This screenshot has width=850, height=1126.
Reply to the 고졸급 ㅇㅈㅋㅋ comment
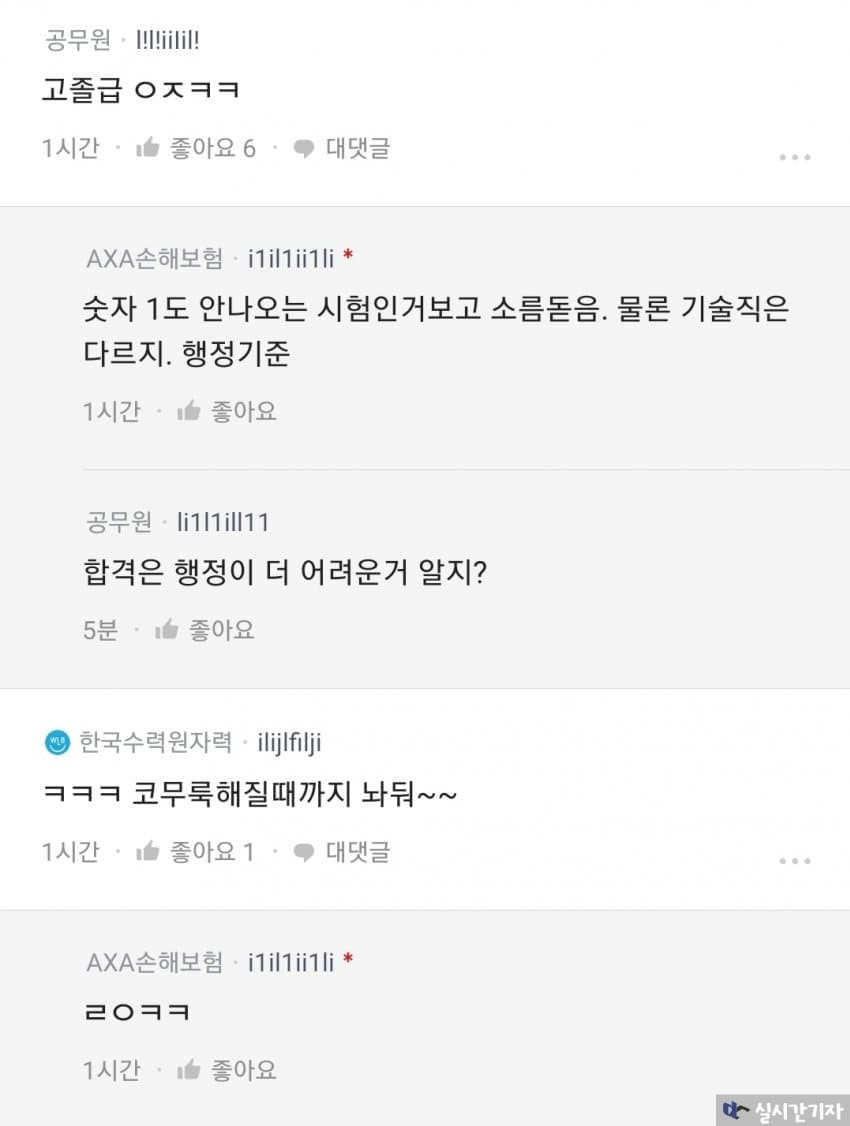341,149
